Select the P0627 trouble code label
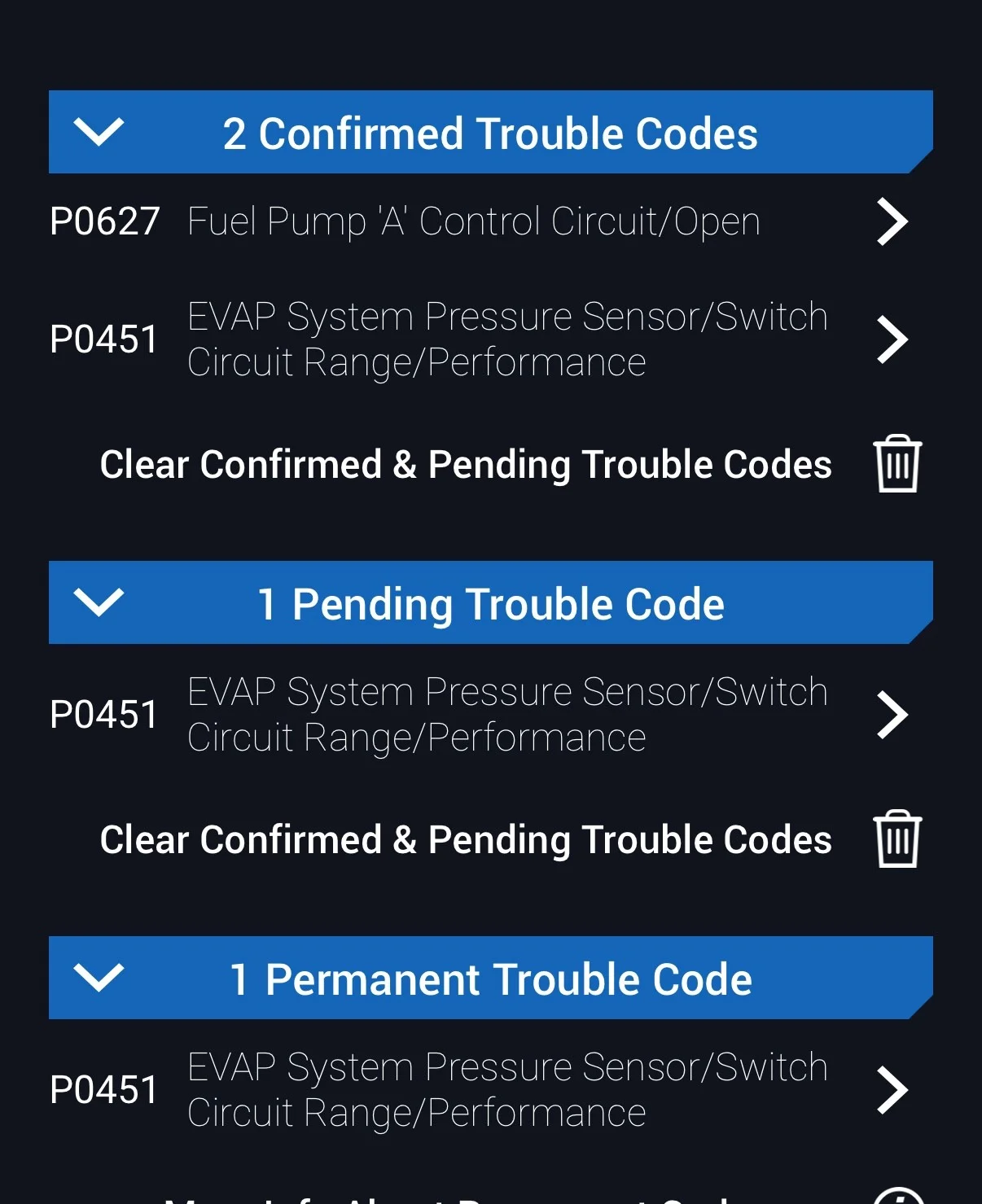Viewport: 982px width, 1204px height. point(105,221)
